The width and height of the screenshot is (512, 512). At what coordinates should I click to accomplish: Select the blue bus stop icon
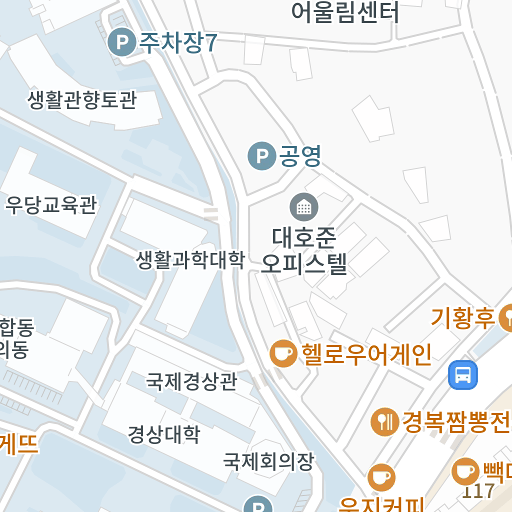tap(463, 375)
